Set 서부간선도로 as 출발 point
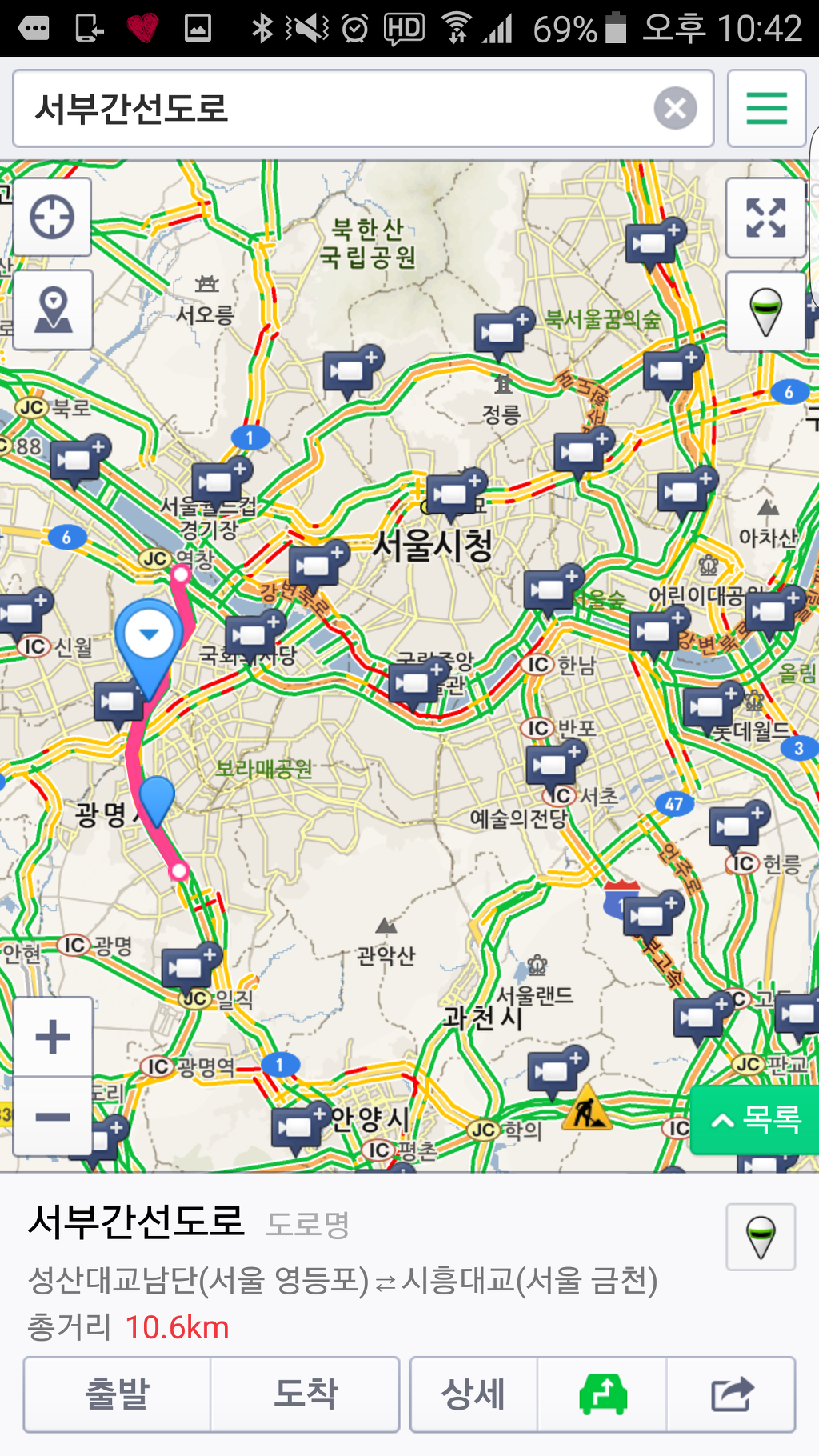 [x=118, y=1394]
